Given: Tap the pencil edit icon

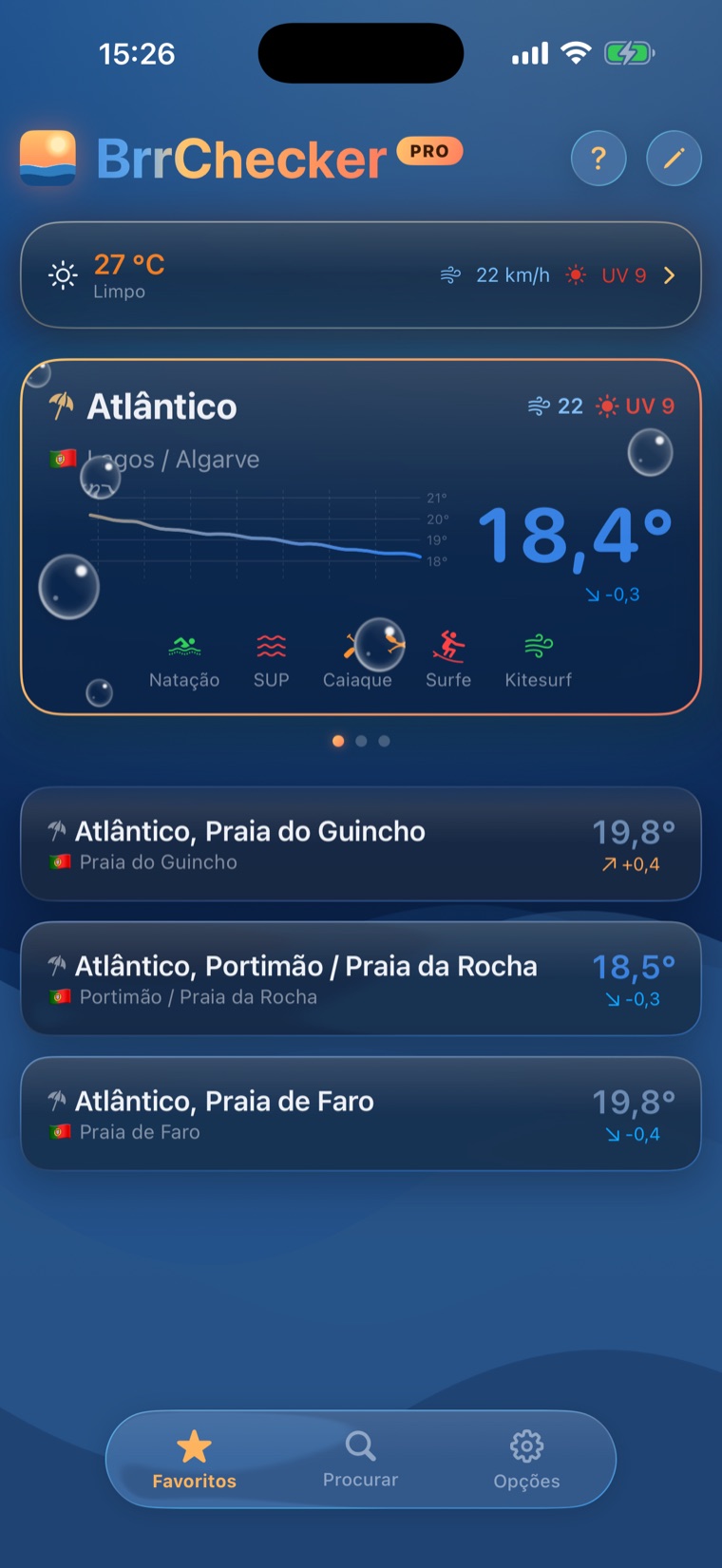Looking at the screenshot, I should point(674,158).
